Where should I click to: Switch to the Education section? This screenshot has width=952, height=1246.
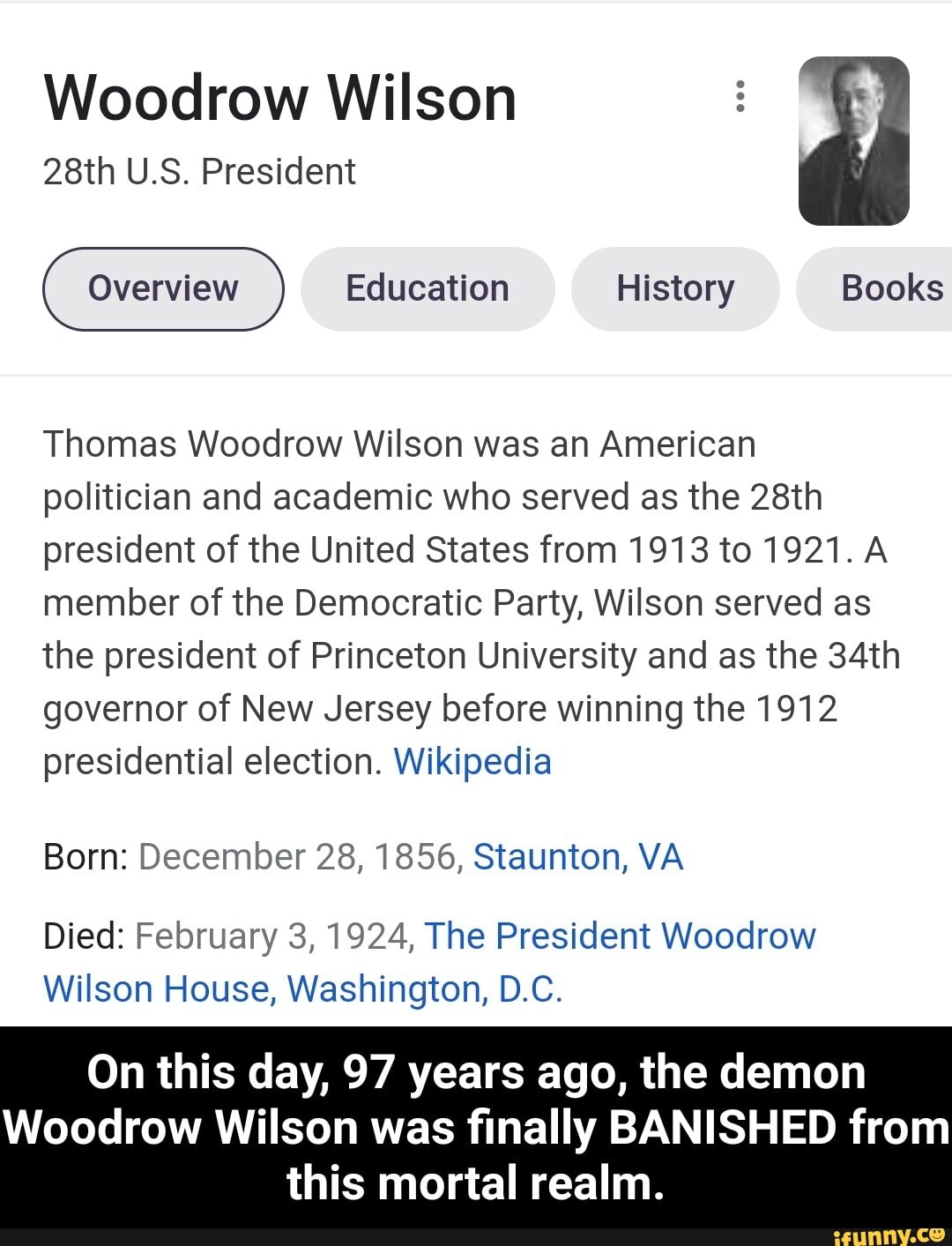[x=427, y=287]
